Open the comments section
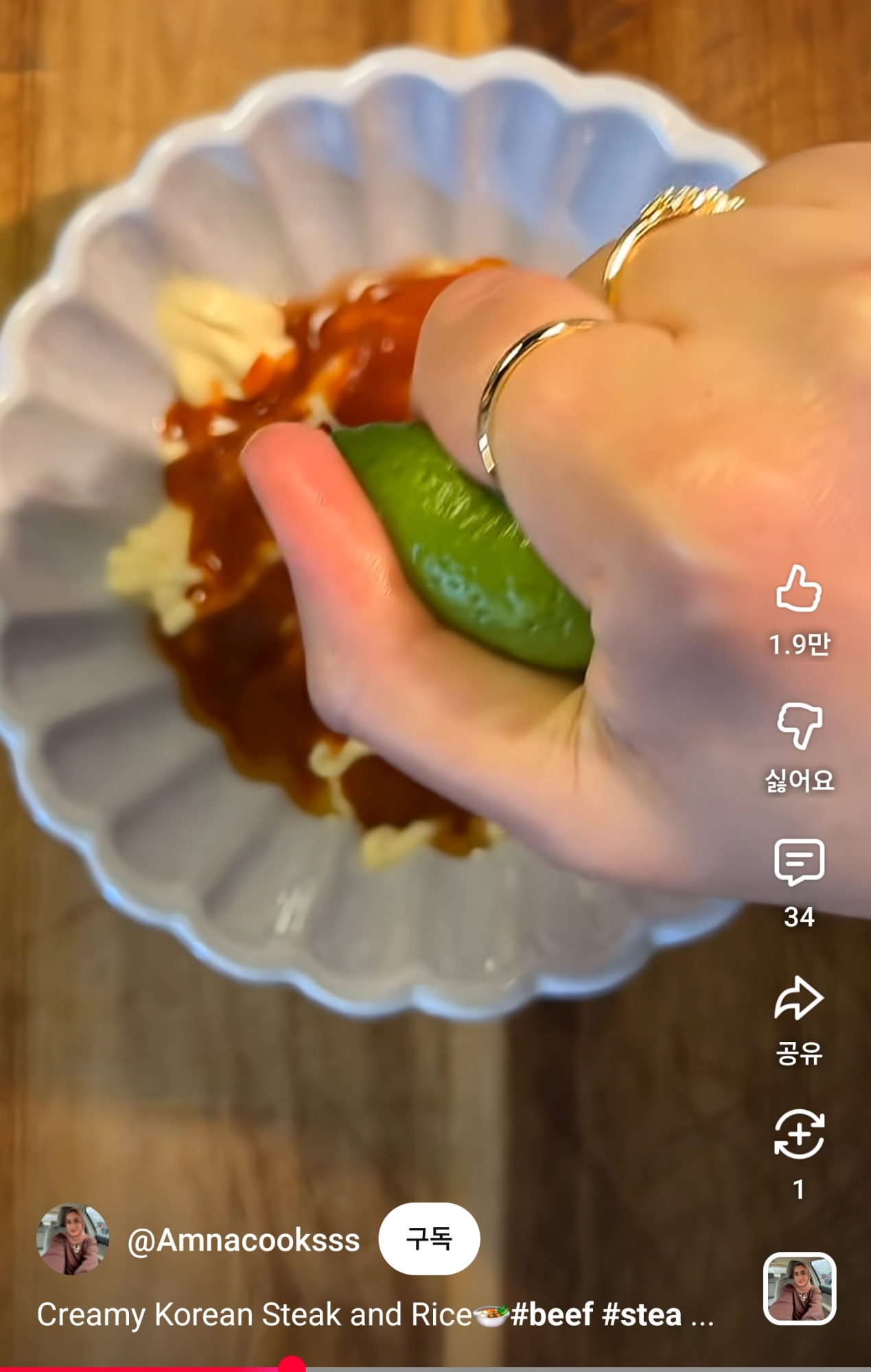The width and height of the screenshot is (871, 1372). (798, 862)
